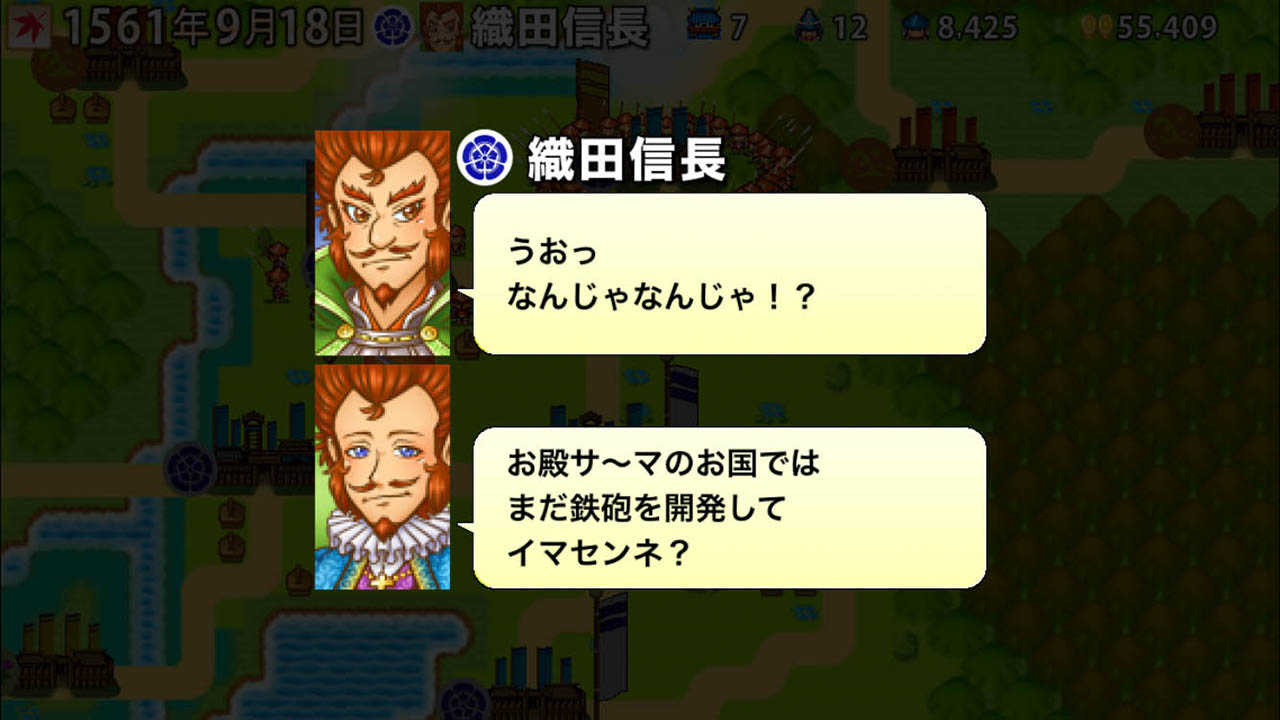Image resolution: width=1280 pixels, height=720 pixels.
Task: Tap the missionary's speech bubble to continue
Action: (x=729, y=508)
